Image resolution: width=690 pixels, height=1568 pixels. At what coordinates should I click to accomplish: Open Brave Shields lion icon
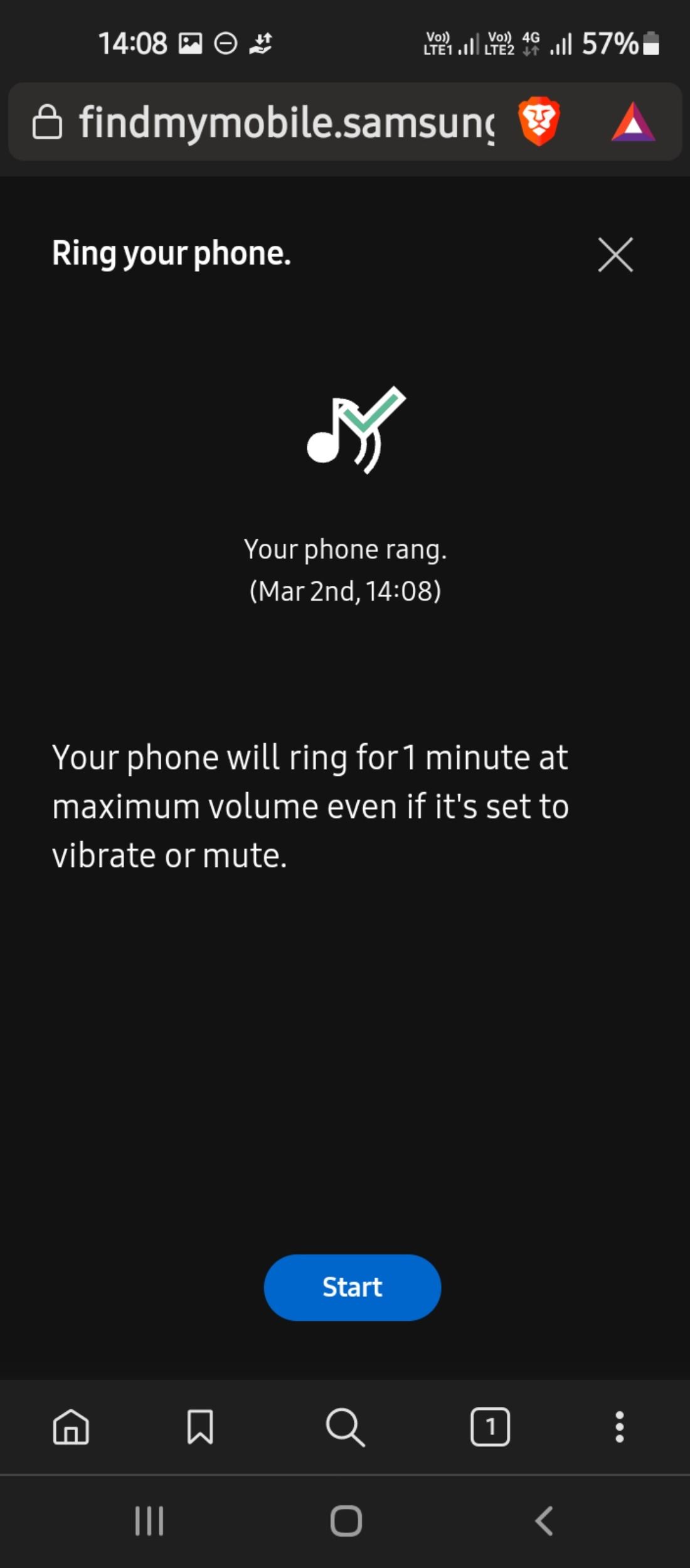click(539, 121)
